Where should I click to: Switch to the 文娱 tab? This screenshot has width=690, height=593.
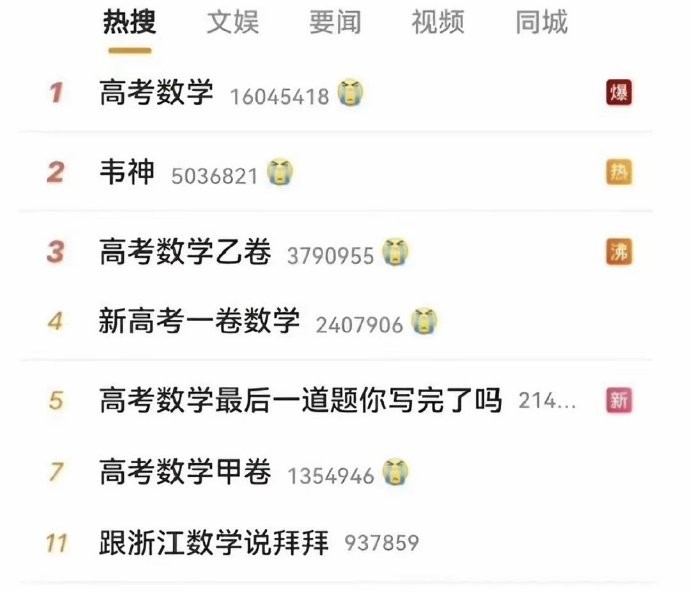click(x=232, y=22)
